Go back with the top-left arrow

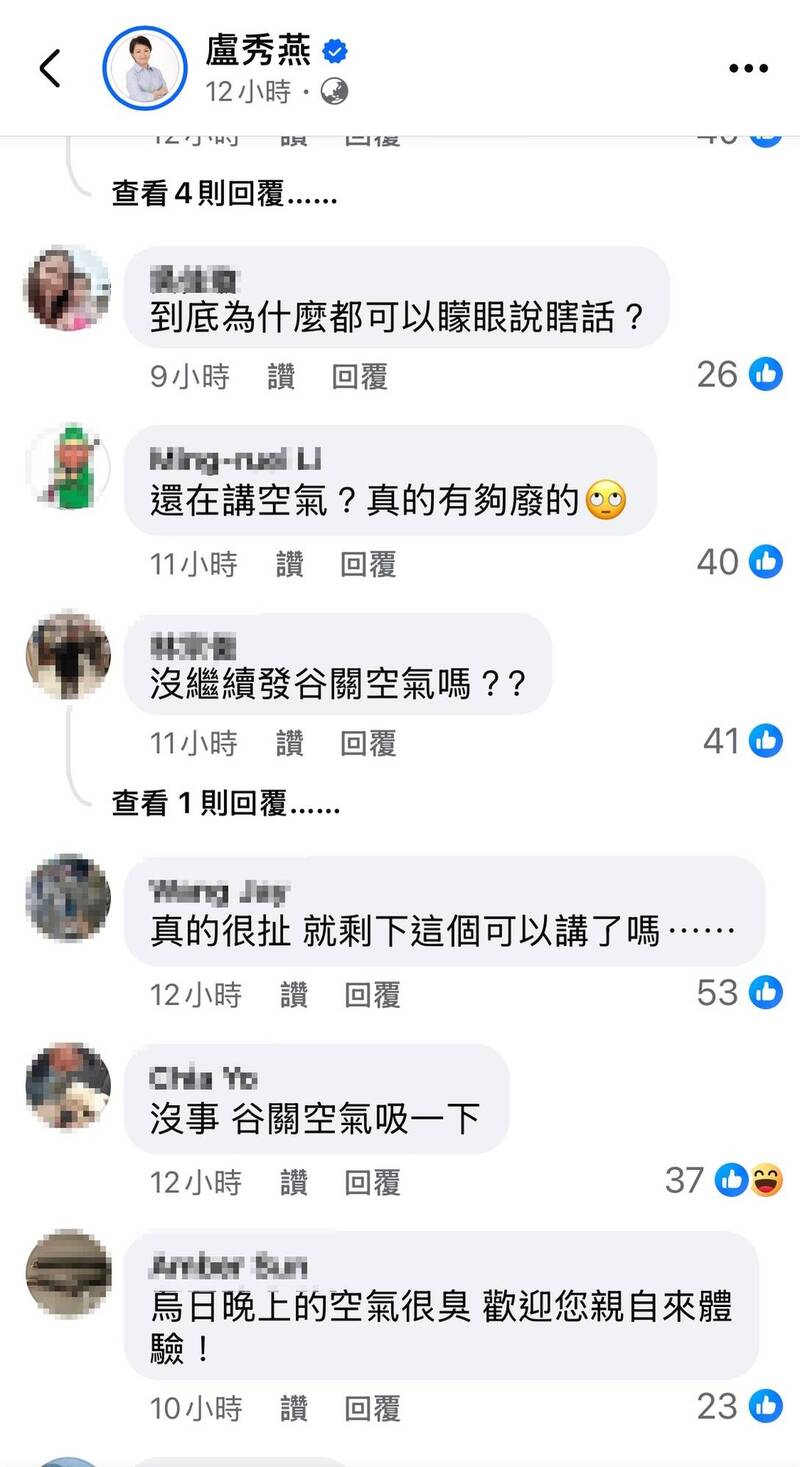click(x=50, y=68)
